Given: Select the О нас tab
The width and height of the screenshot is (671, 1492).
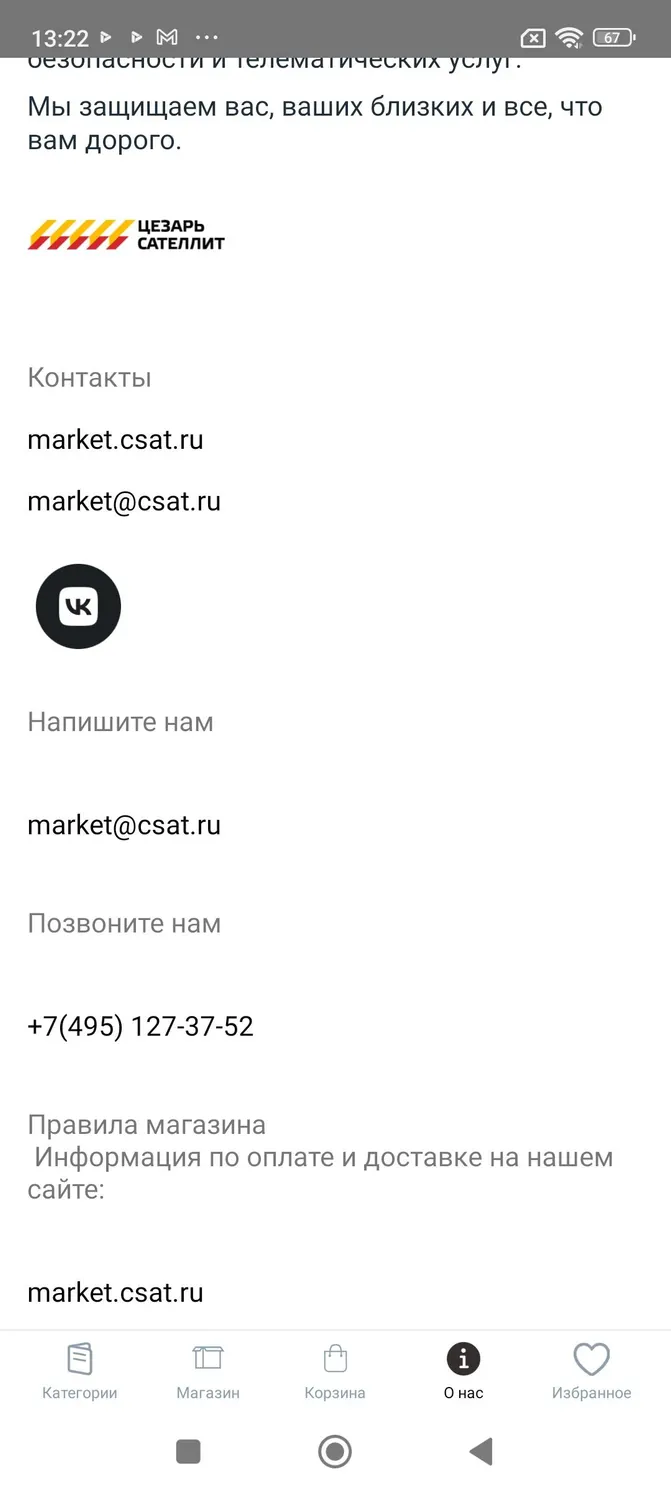Looking at the screenshot, I should pos(463,1371).
